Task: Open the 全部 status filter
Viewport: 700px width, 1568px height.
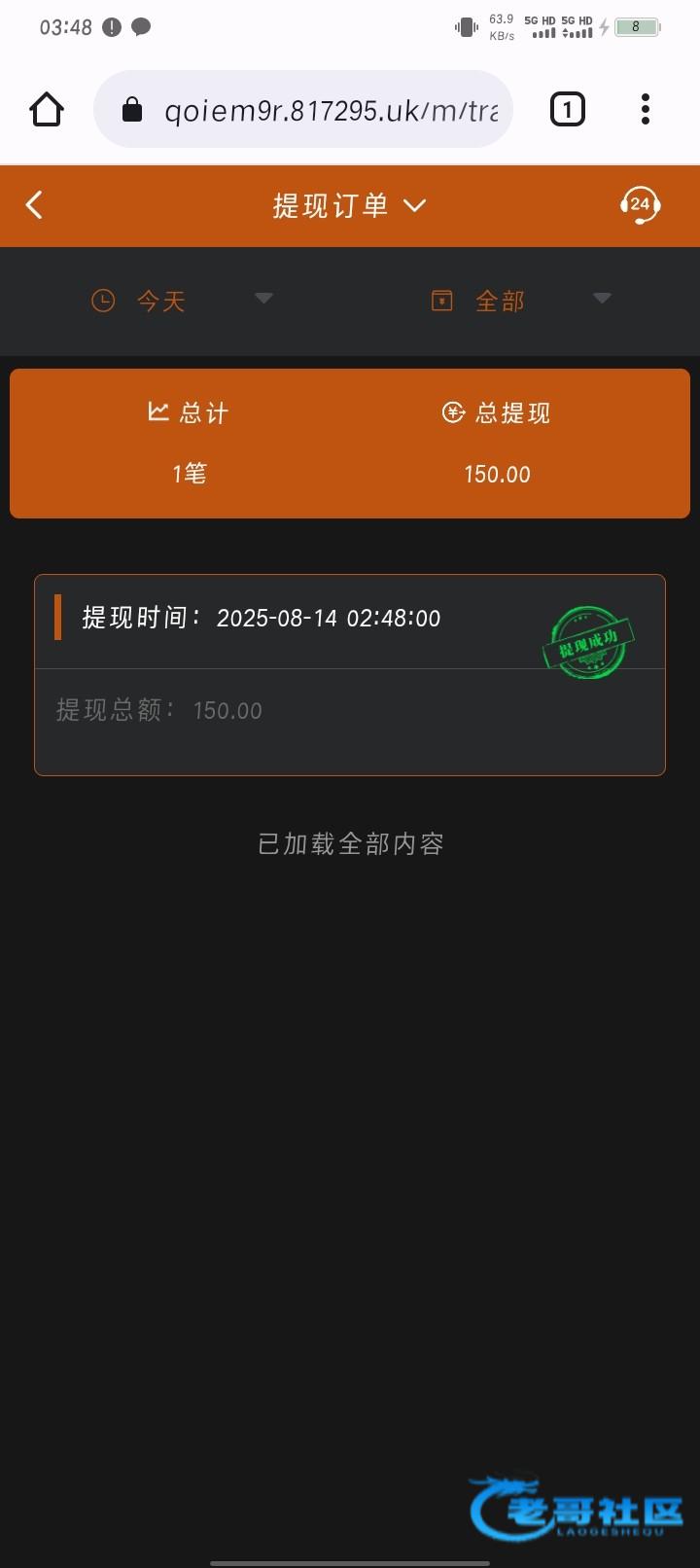Action: (x=521, y=301)
